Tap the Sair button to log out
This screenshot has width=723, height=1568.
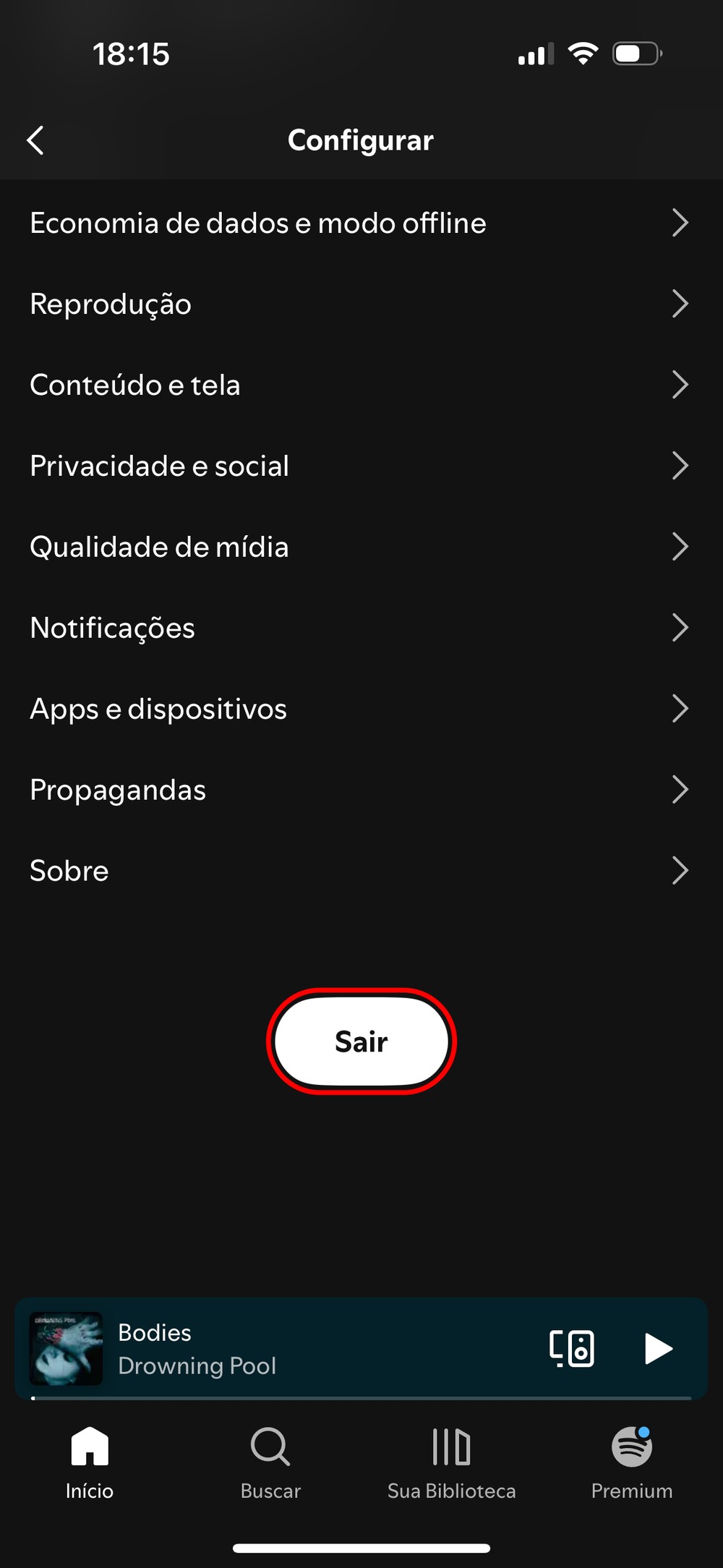coord(361,1041)
